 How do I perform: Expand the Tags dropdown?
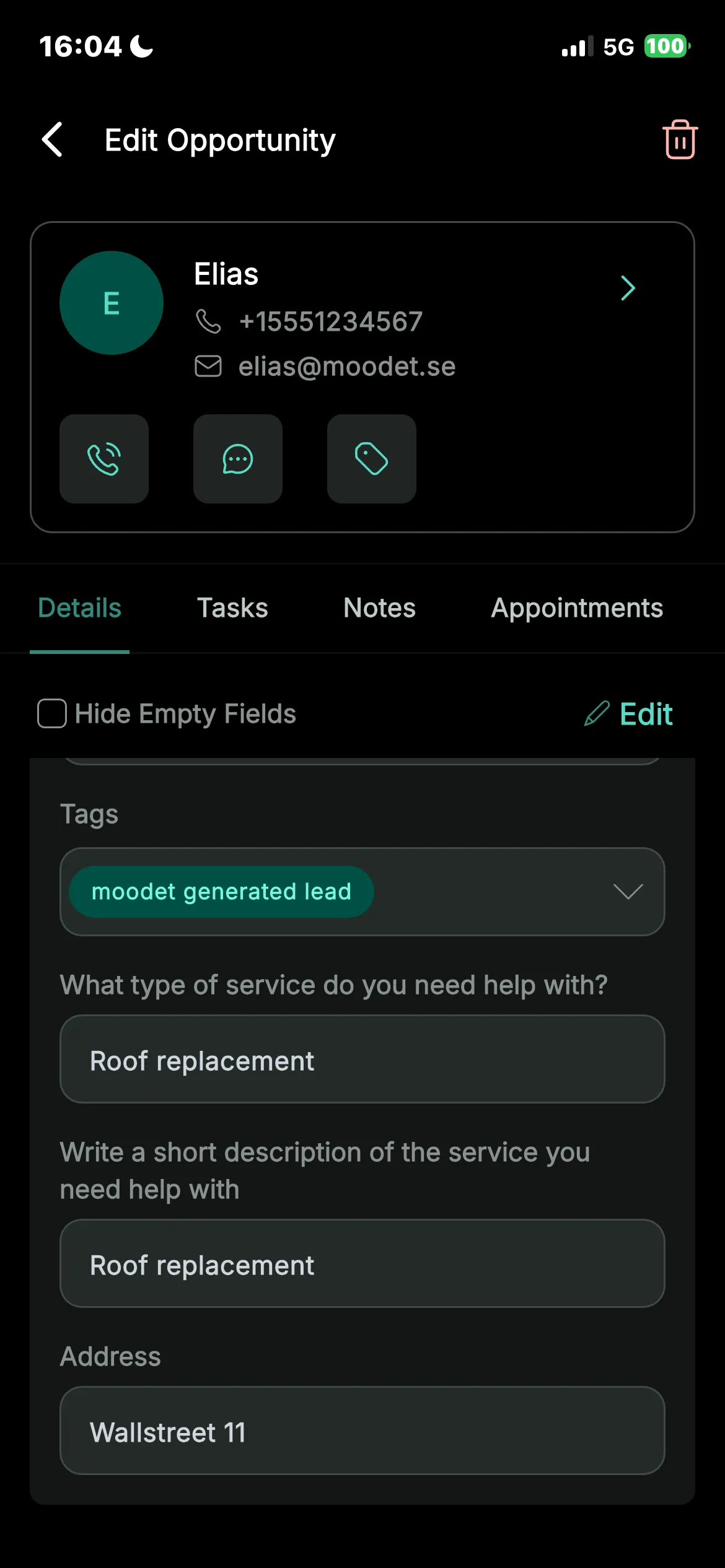click(x=627, y=892)
